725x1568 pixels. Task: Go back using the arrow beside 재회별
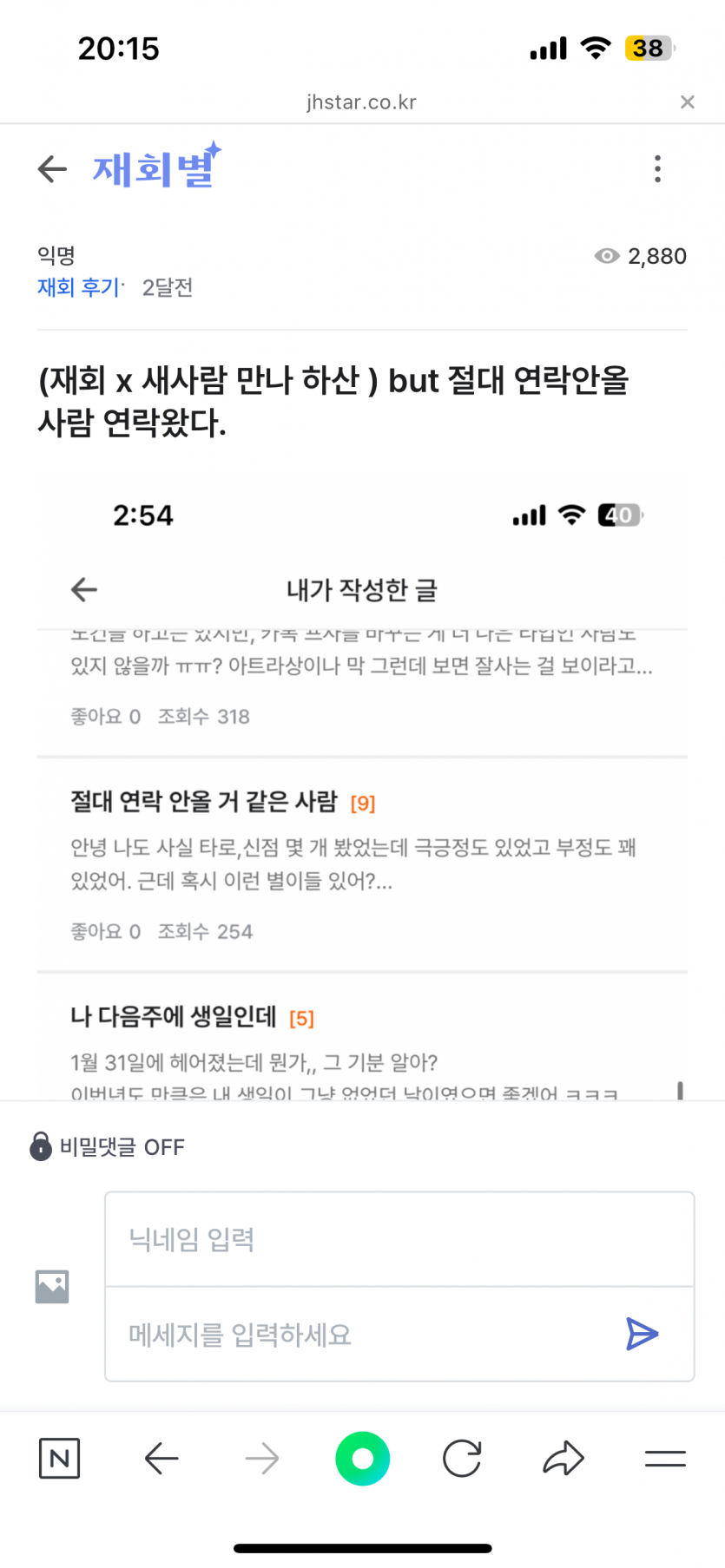[53, 168]
